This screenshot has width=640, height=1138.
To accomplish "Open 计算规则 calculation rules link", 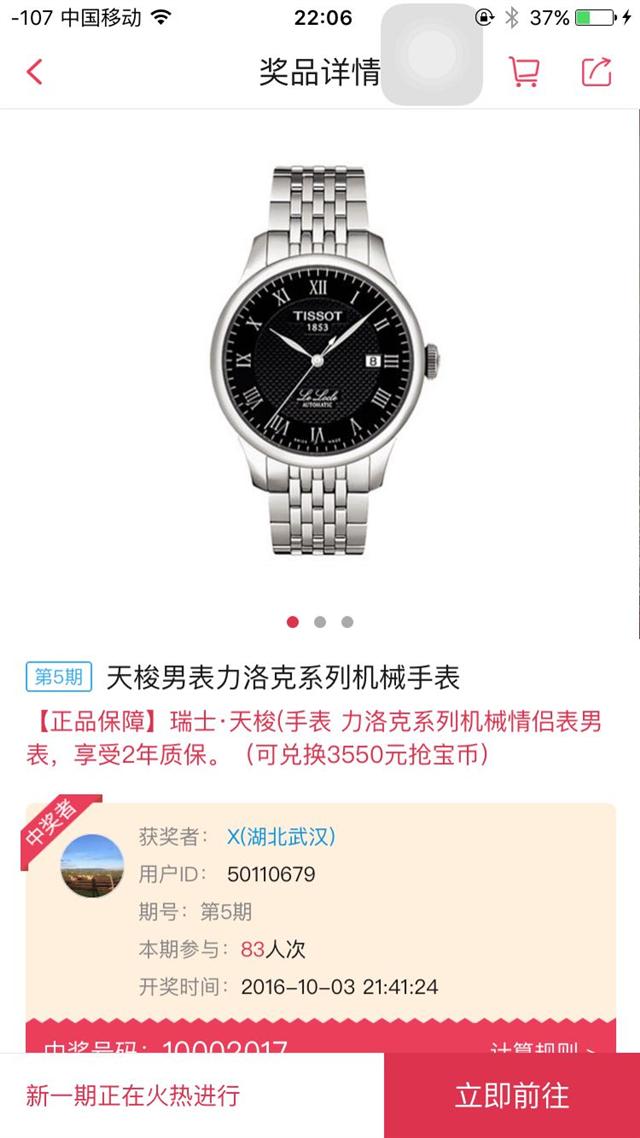I will pos(543,1048).
